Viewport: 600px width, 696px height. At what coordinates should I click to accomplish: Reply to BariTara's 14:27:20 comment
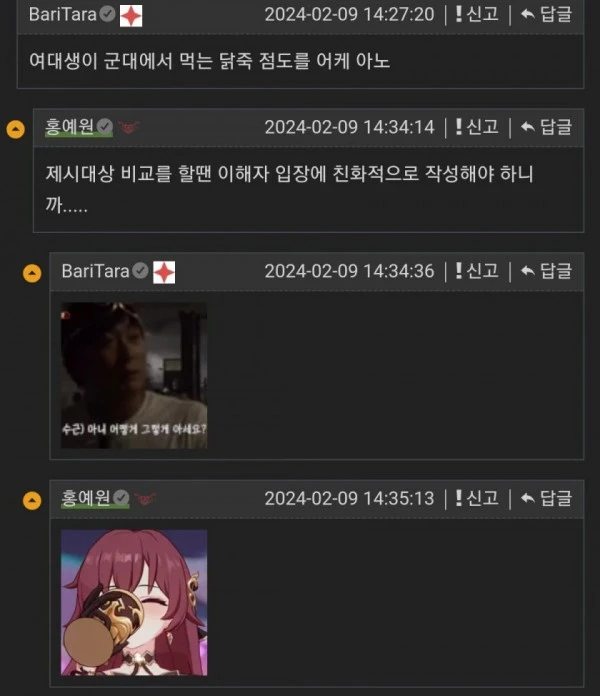tap(546, 14)
